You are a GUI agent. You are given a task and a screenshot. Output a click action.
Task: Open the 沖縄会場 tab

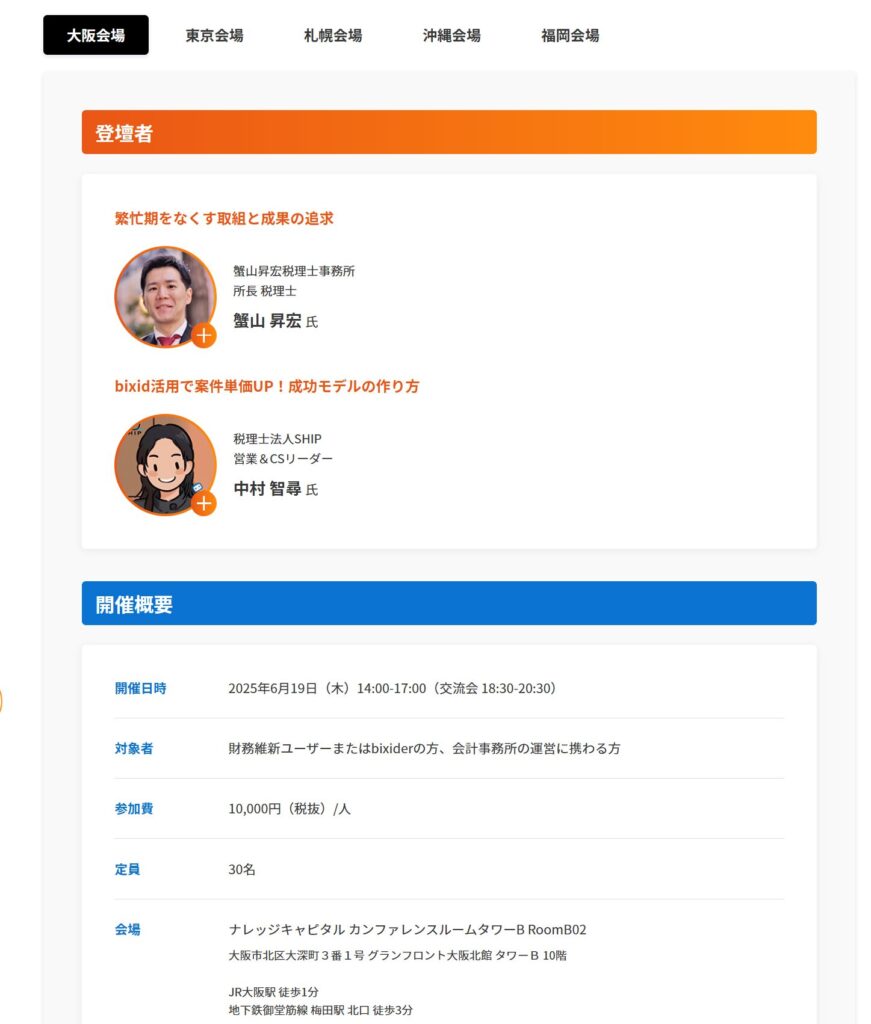pyautogui.click(x=451, y=35)
